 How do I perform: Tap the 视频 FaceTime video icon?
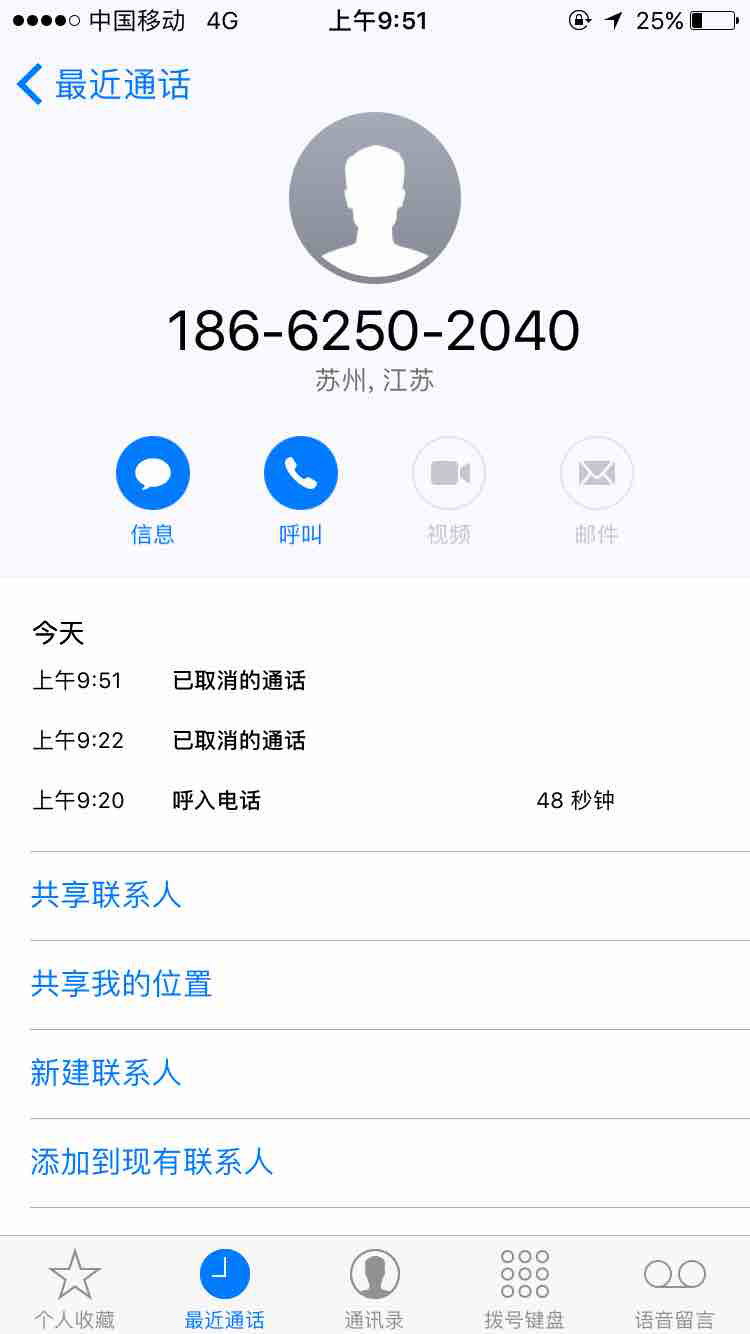(x=448, y=472)
